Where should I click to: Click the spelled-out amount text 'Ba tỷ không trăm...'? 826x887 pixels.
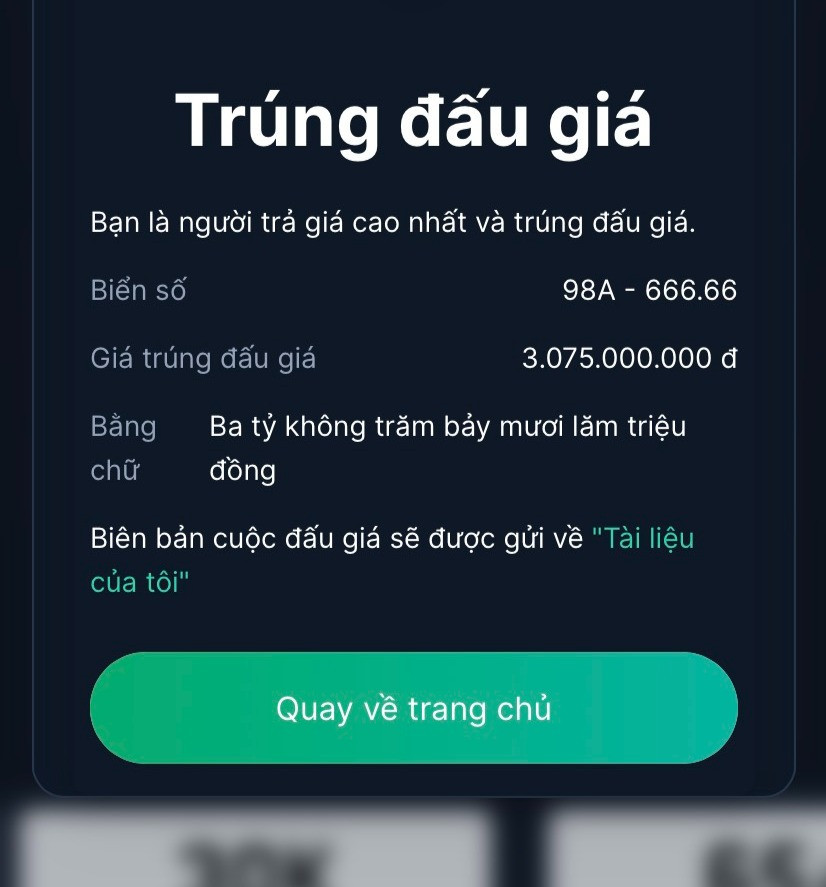click(446, 426)
